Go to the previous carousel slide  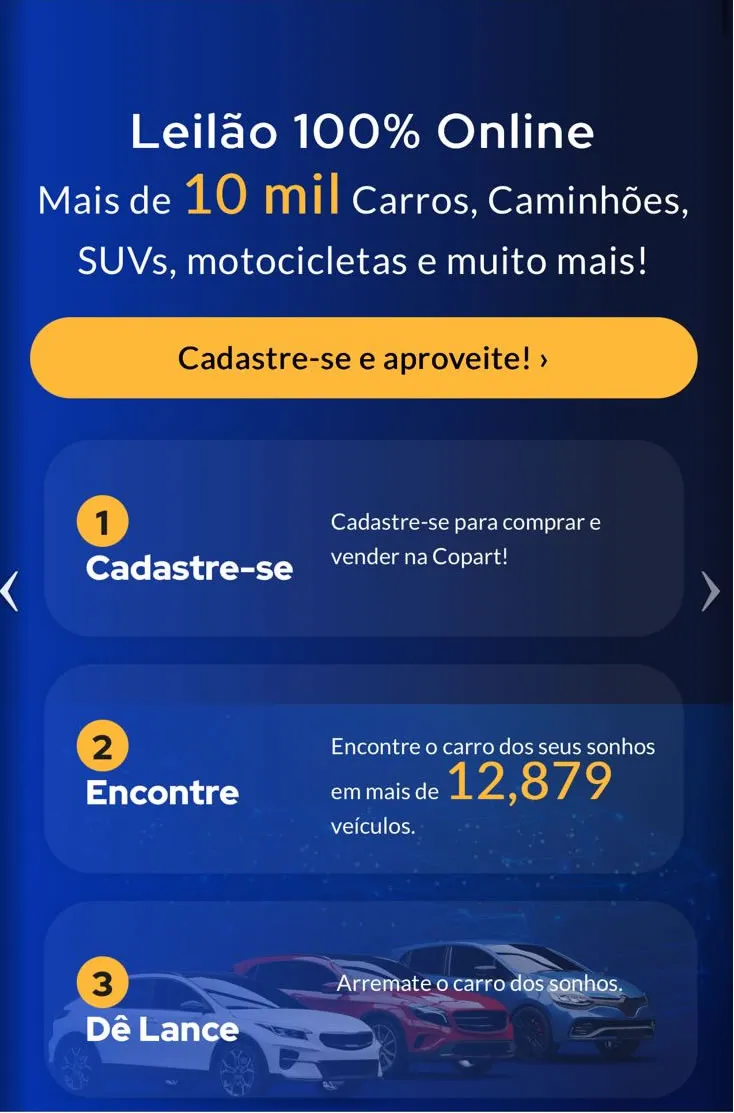tap(10, 591)
